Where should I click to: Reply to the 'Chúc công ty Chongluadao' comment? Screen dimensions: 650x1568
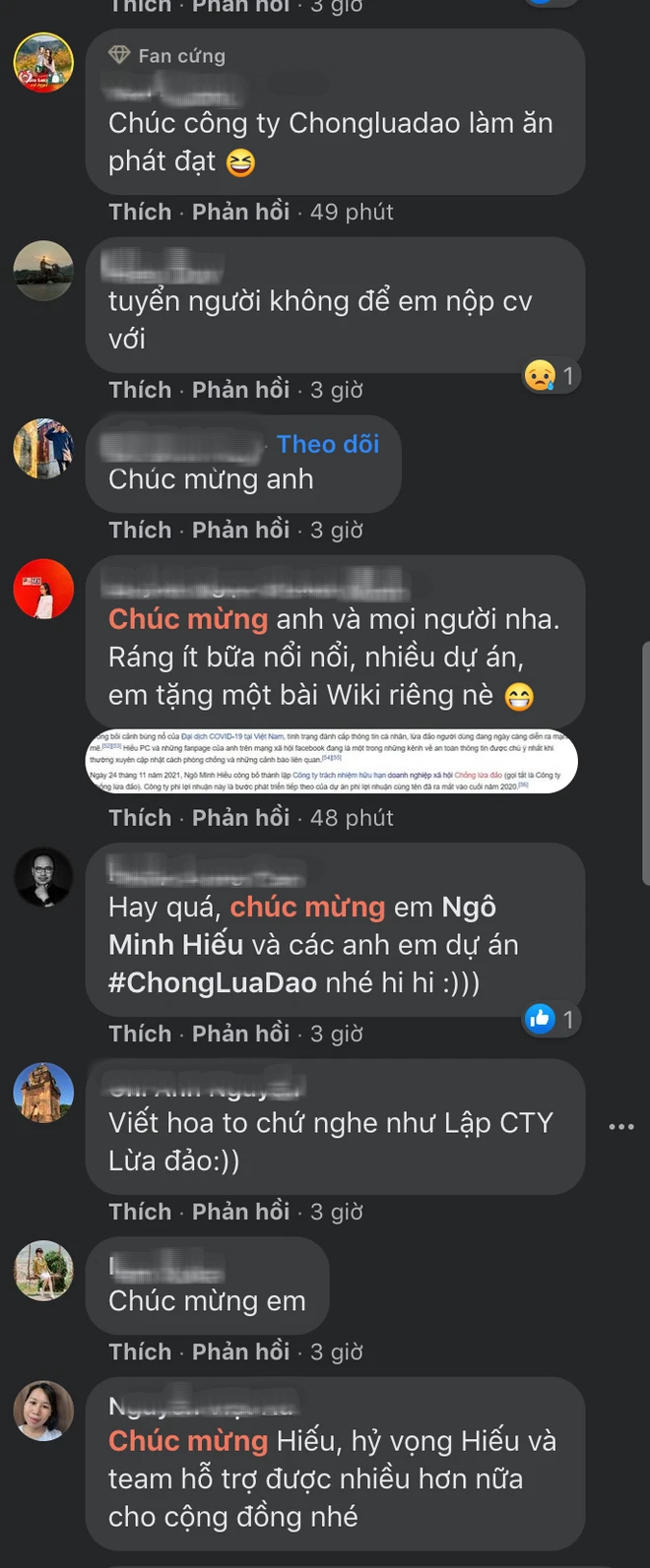tap(240, 212)
